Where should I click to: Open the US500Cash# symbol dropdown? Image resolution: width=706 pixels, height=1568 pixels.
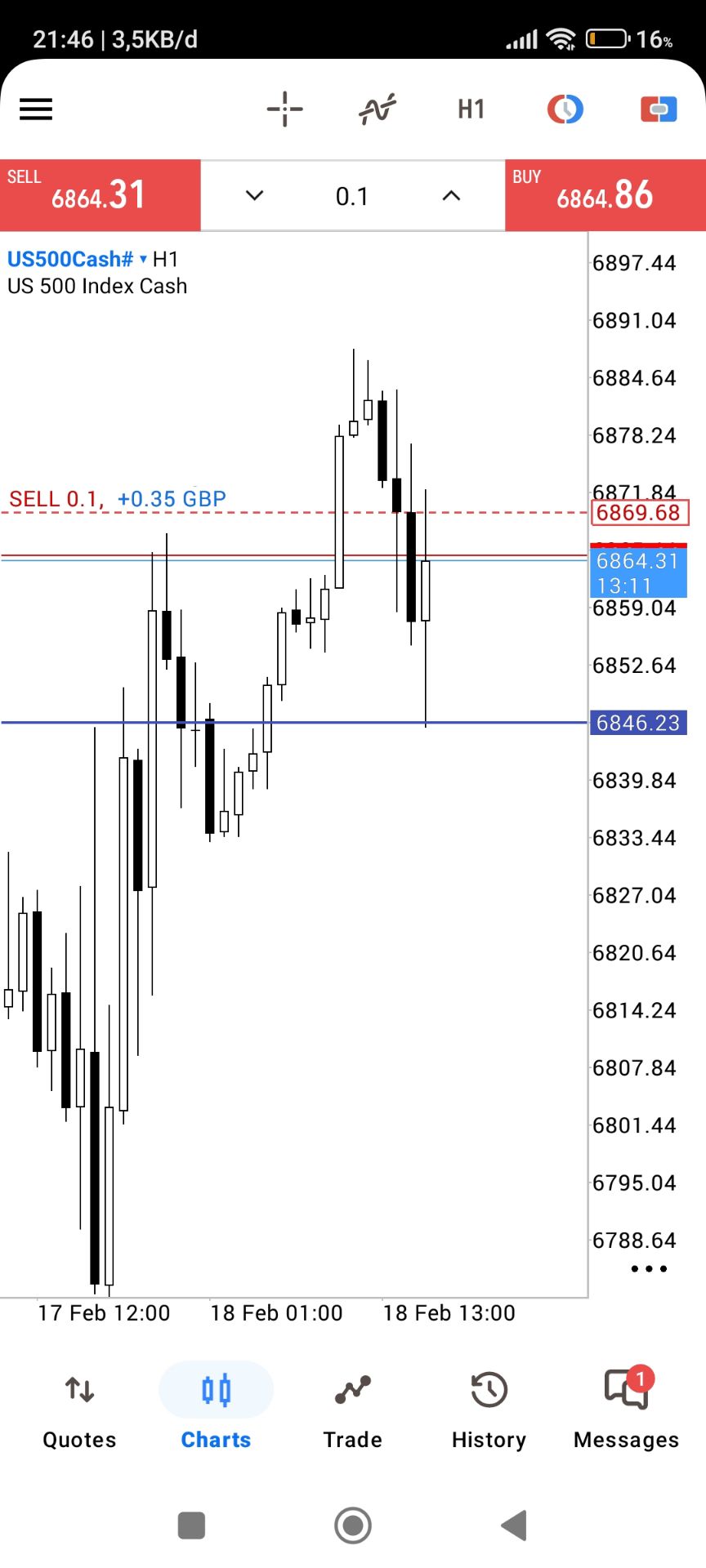pyautogui.click(x=78, y=260)
